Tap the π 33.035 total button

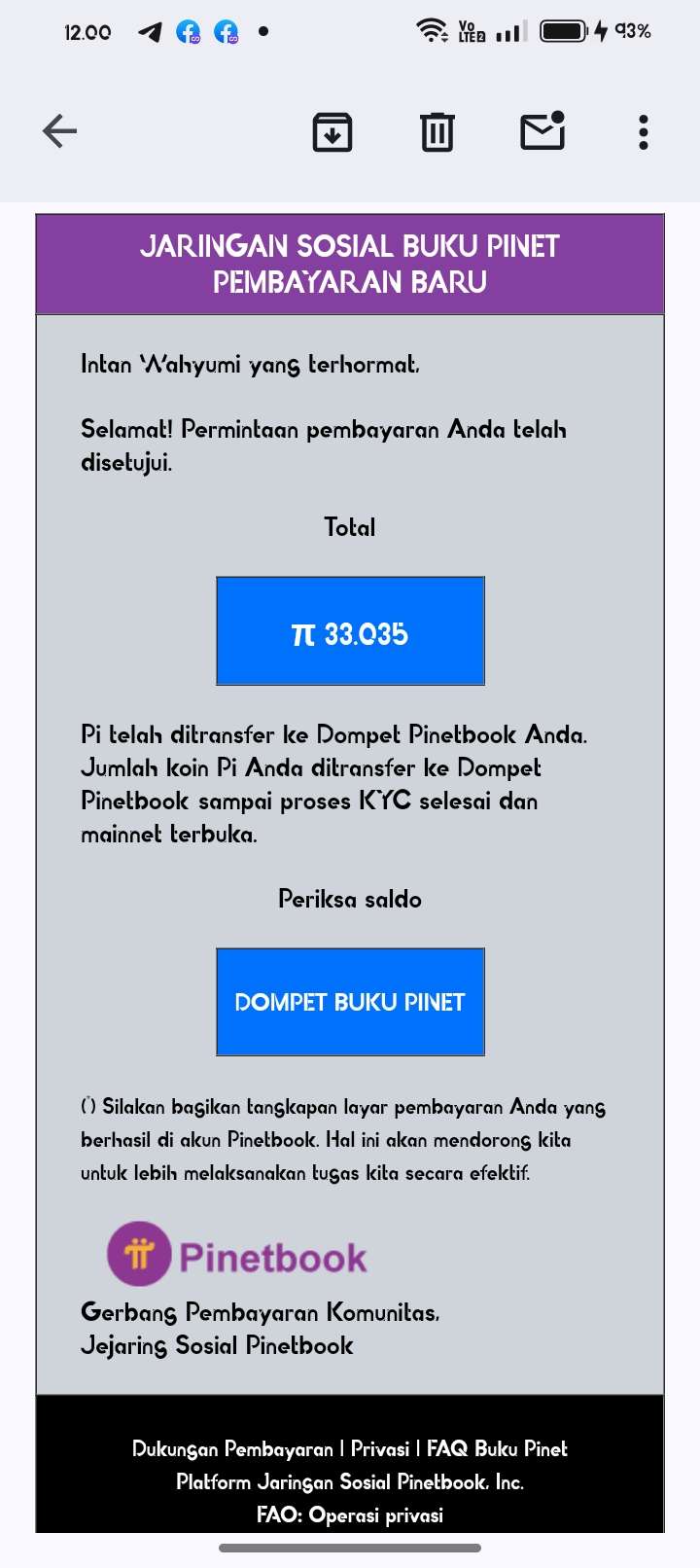(x=350, y=632)
